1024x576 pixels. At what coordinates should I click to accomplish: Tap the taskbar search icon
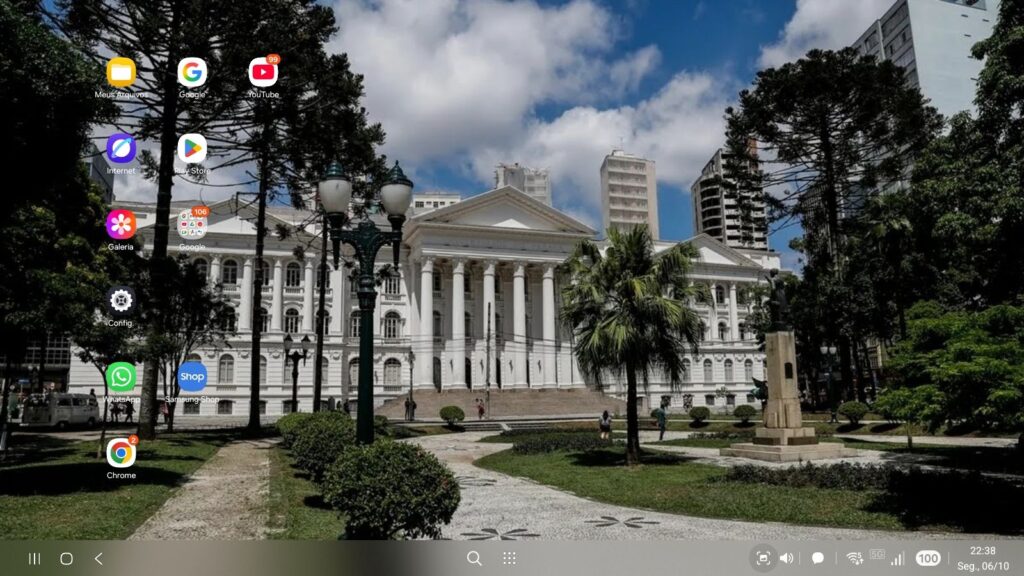[x=474, y=558]
